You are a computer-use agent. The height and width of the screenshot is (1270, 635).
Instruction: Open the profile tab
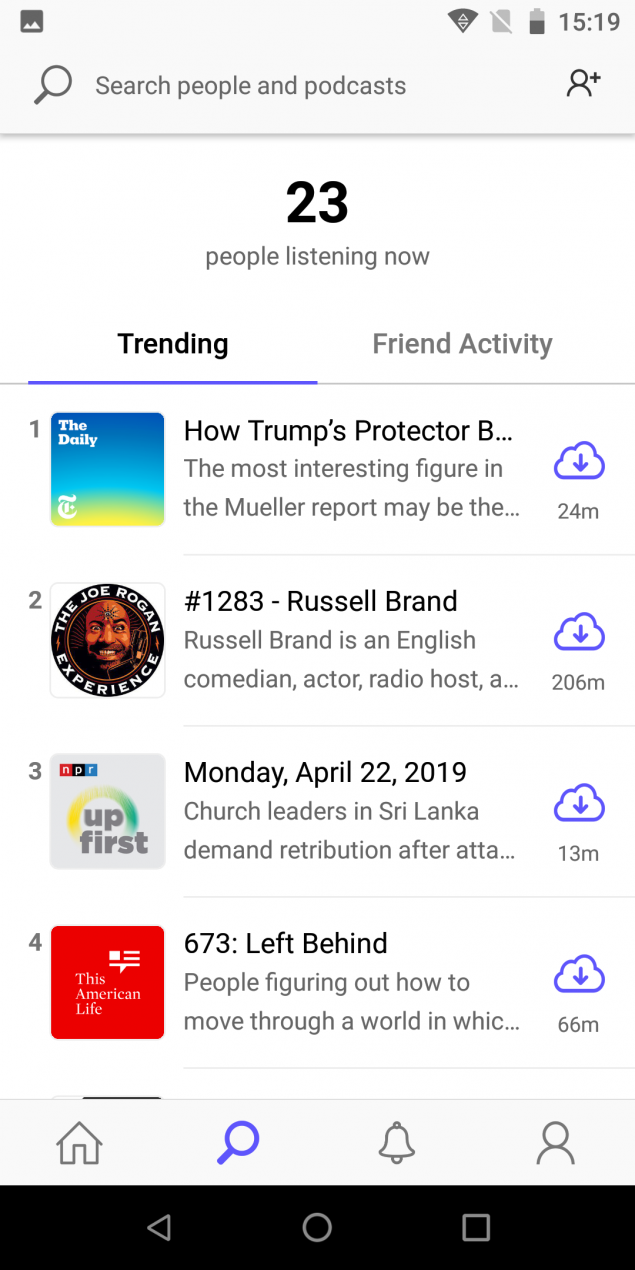[555, 1143]
